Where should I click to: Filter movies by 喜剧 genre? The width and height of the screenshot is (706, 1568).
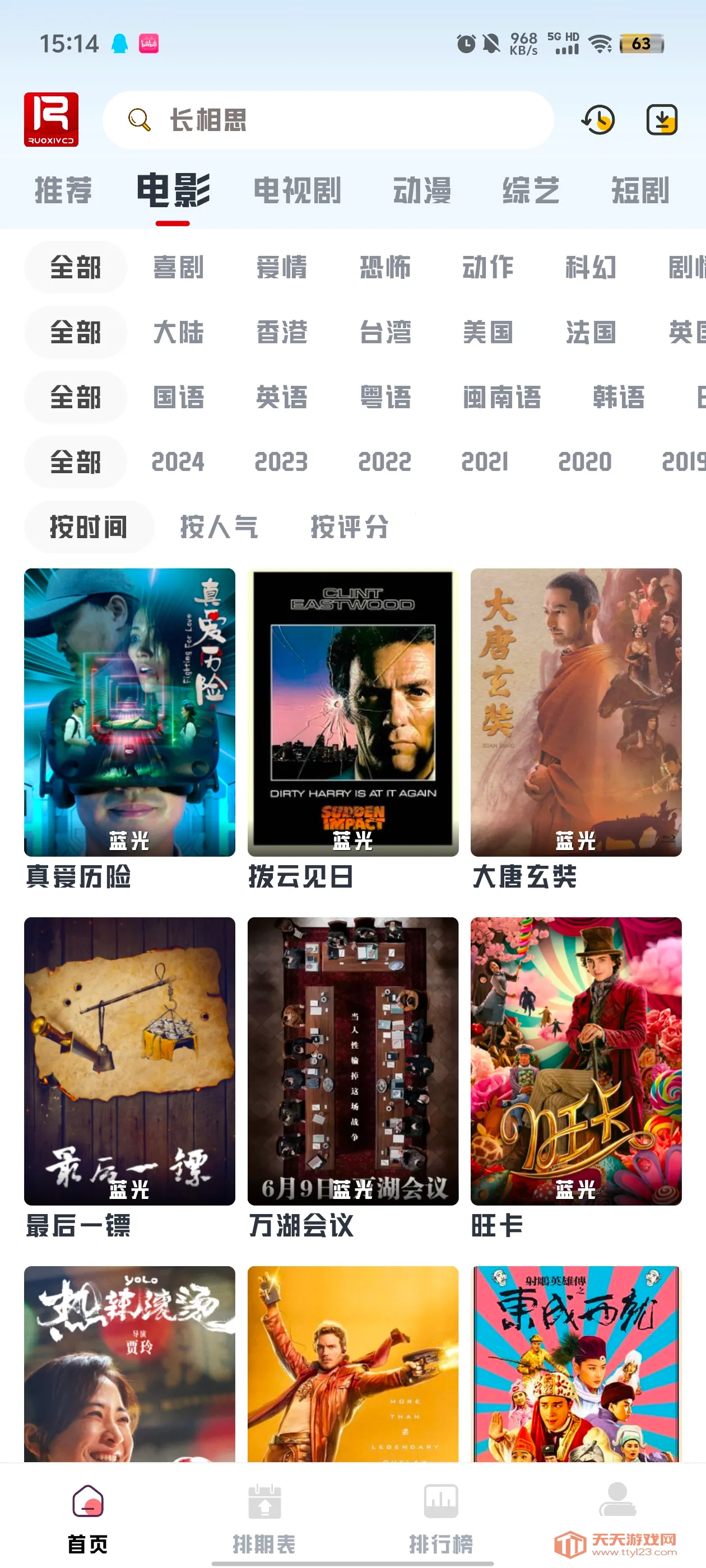pos(178,268)
